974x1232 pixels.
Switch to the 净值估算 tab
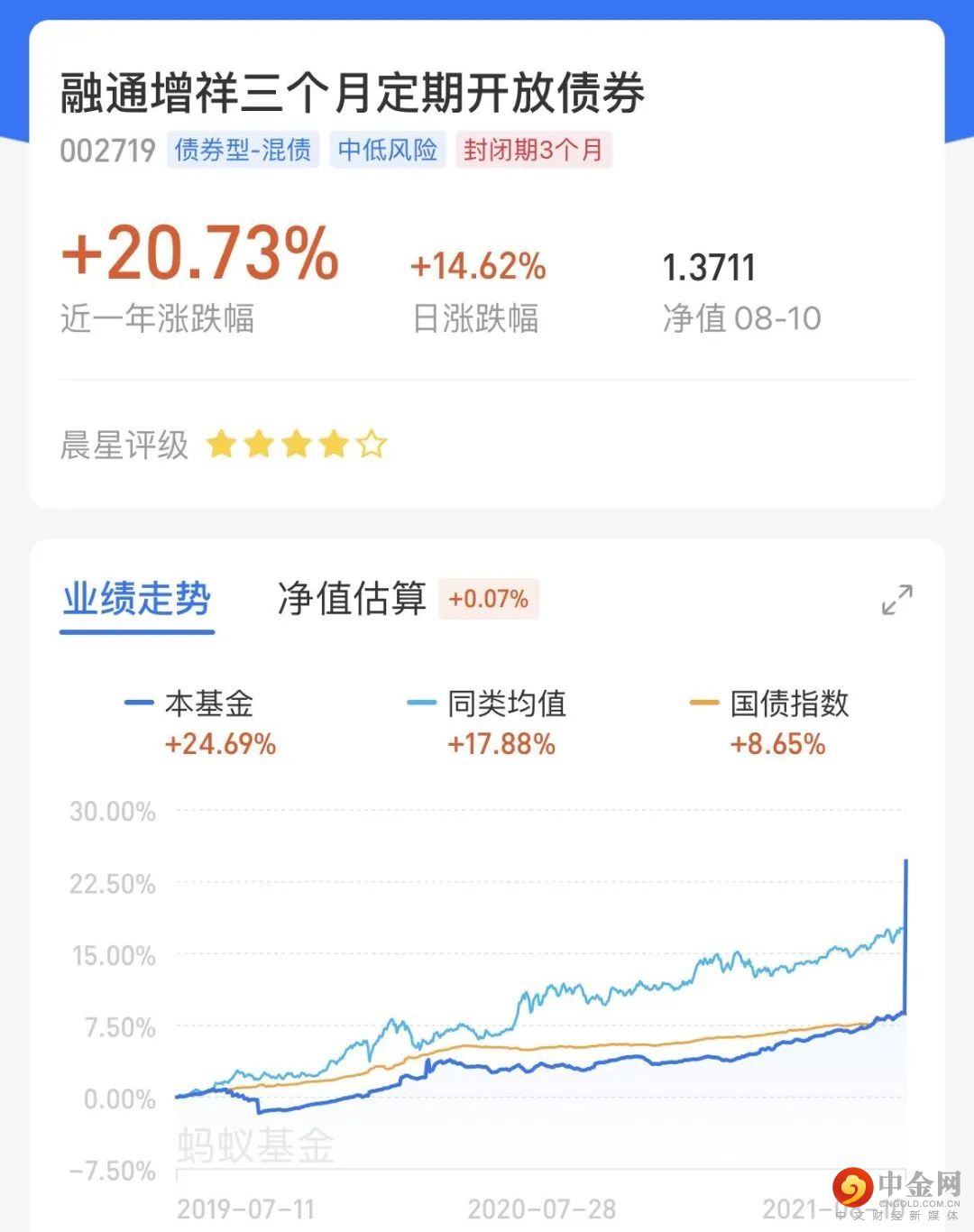(x=352, y=599)
